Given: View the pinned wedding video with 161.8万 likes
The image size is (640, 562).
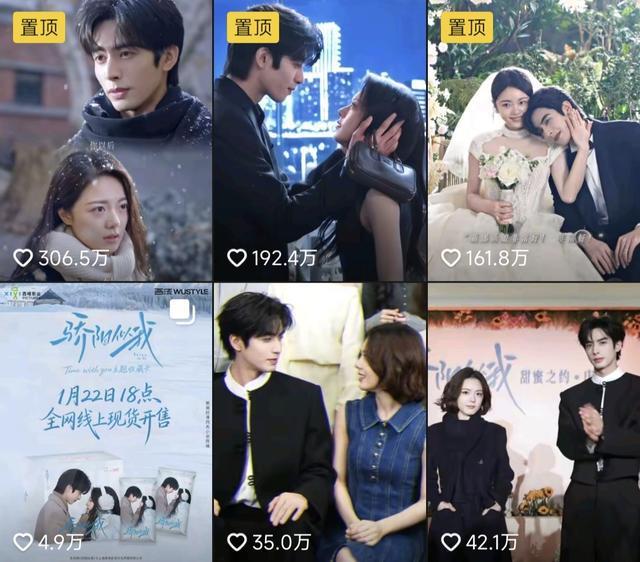Looking at the screenshot, I should point(534,140).
